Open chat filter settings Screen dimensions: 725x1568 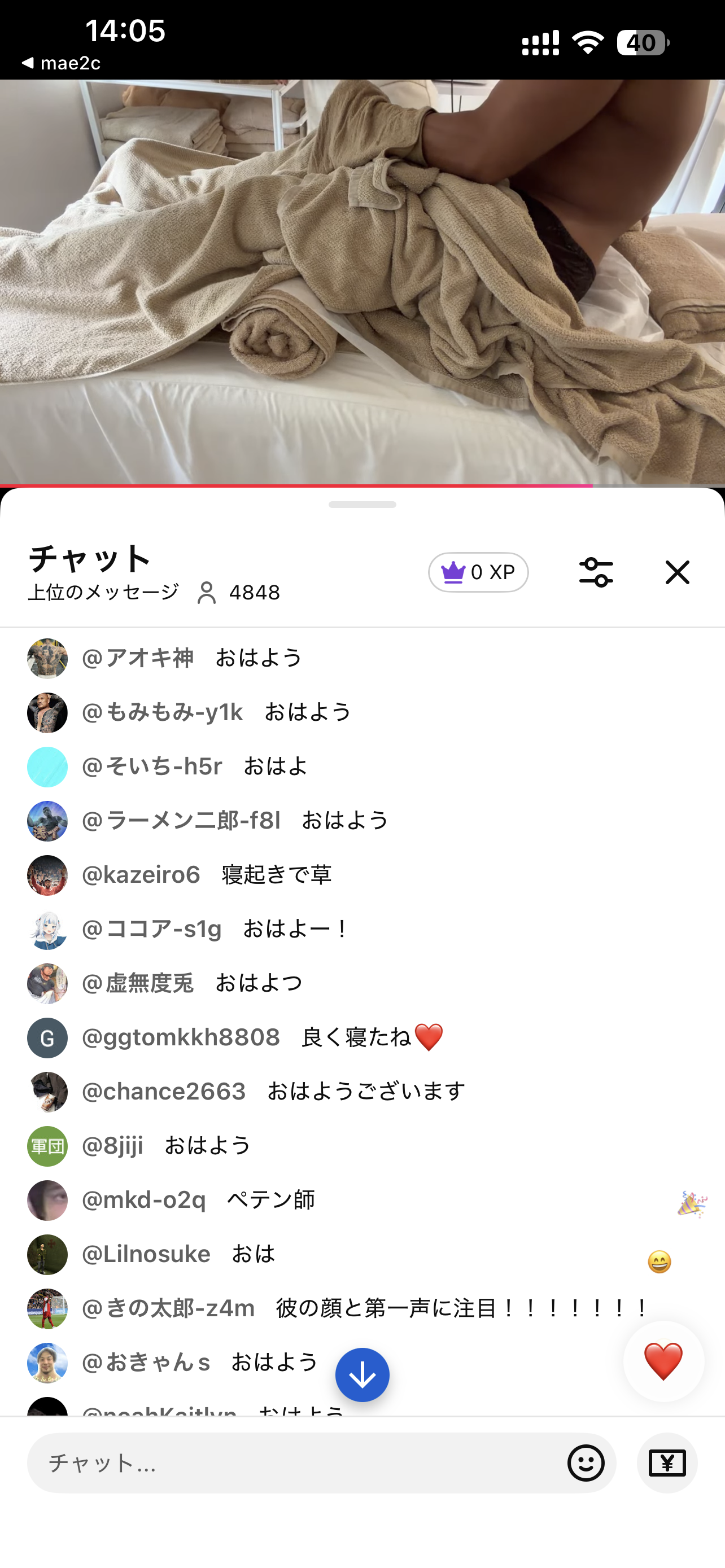(x=596, y=572)
